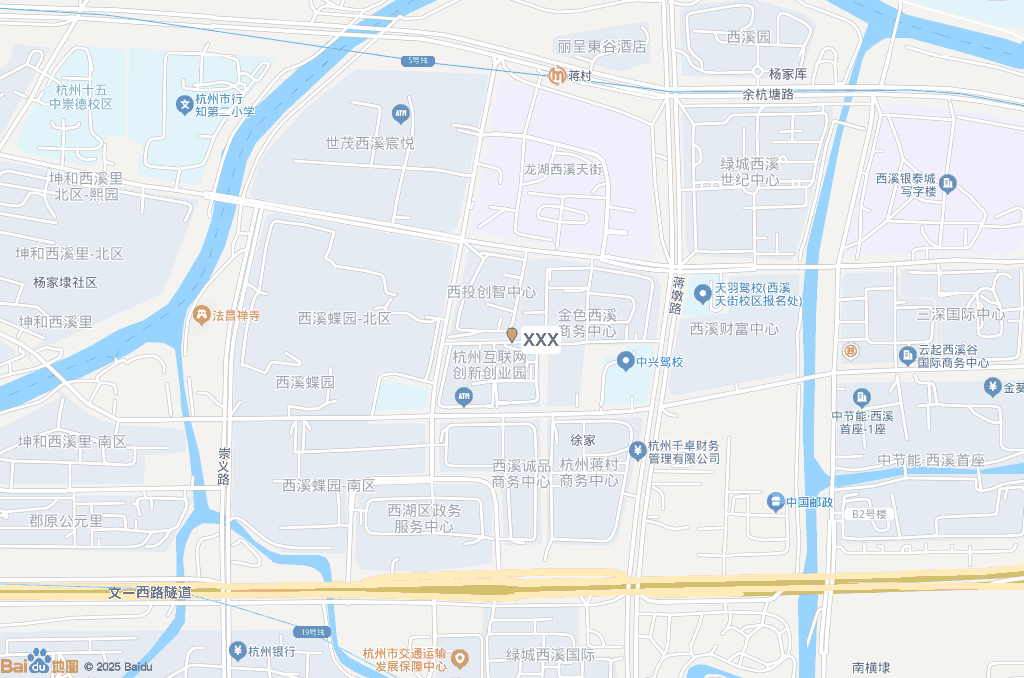Open the Baidu map logo link
This screenshot has height=678, width=1024.
pyautogui.click(x=40, y=662)
